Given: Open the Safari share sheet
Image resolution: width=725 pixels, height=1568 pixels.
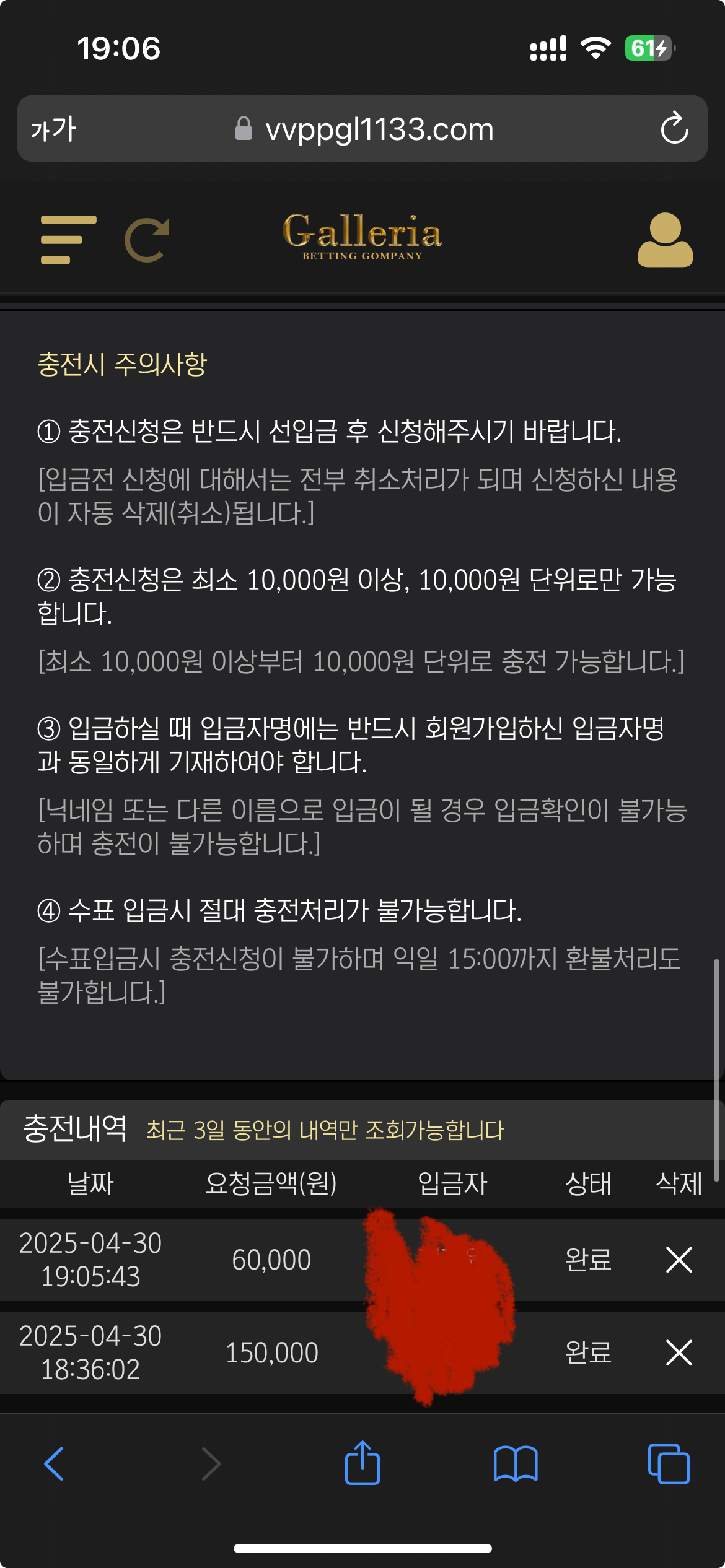Looking at the screenshot, I should pyautogui.click(x=362, y=1463).
